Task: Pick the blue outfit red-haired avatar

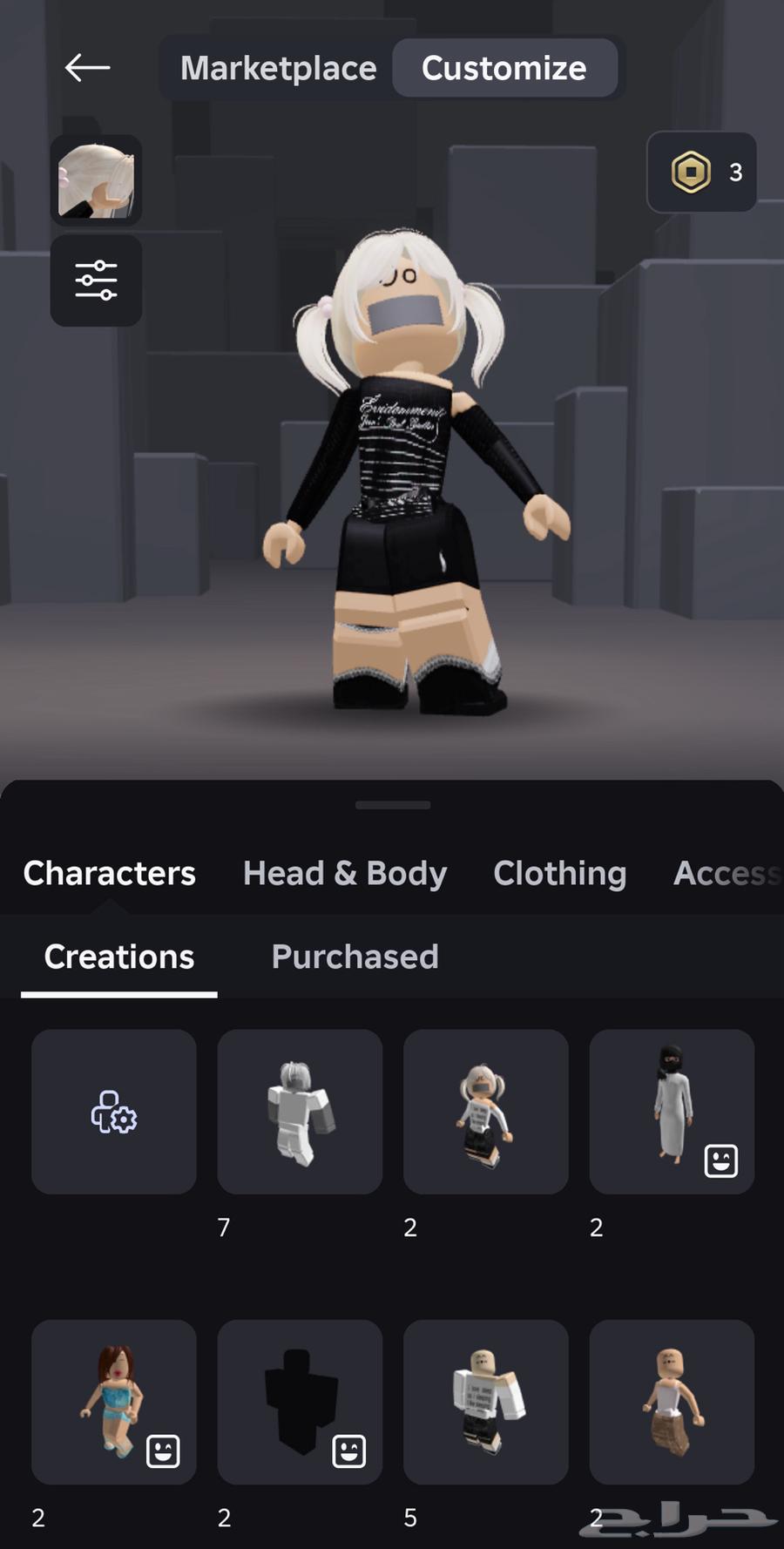Action: tap(114, 1402)
